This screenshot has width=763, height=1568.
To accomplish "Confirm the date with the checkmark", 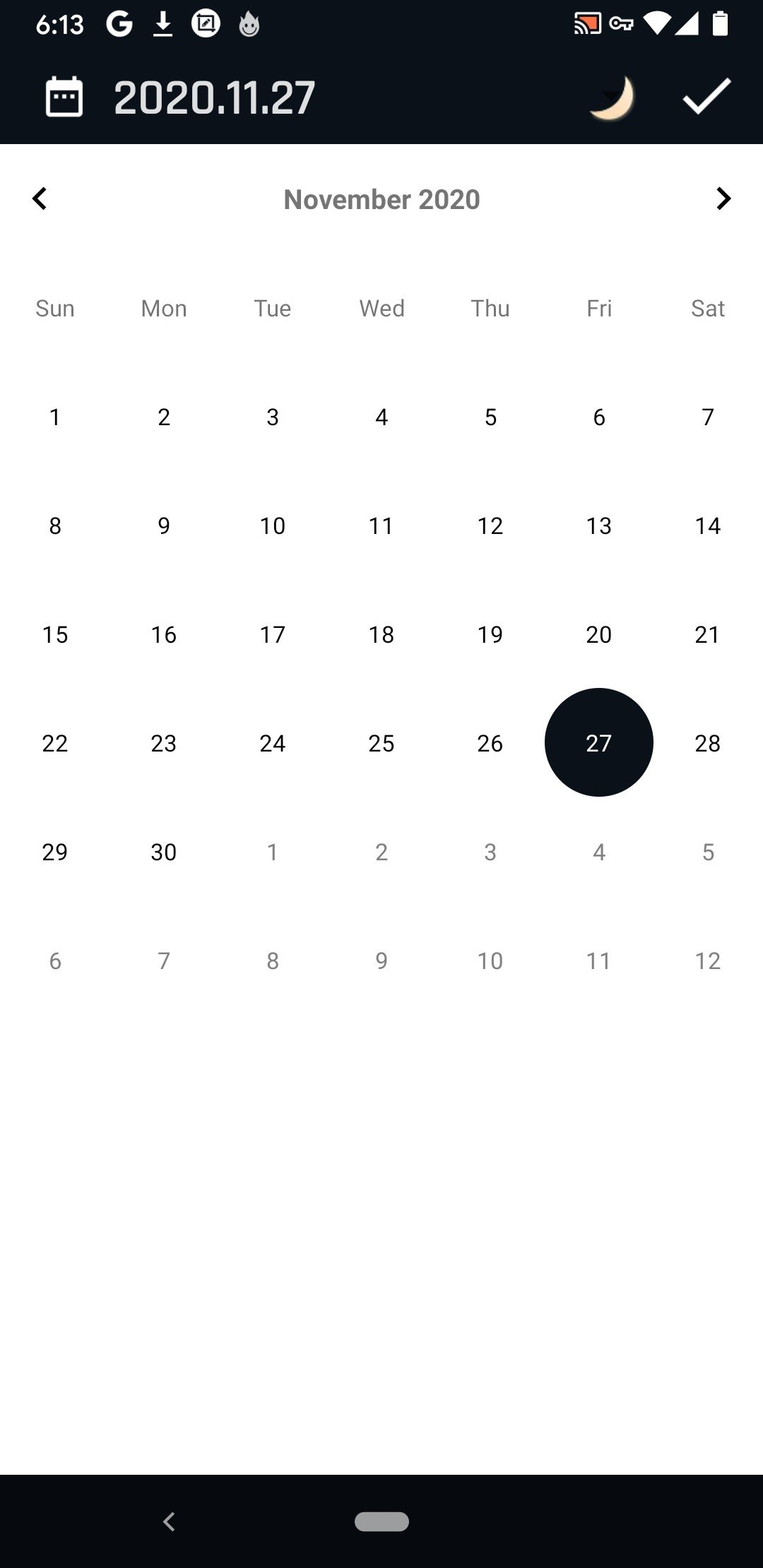I will coord(706,96).
